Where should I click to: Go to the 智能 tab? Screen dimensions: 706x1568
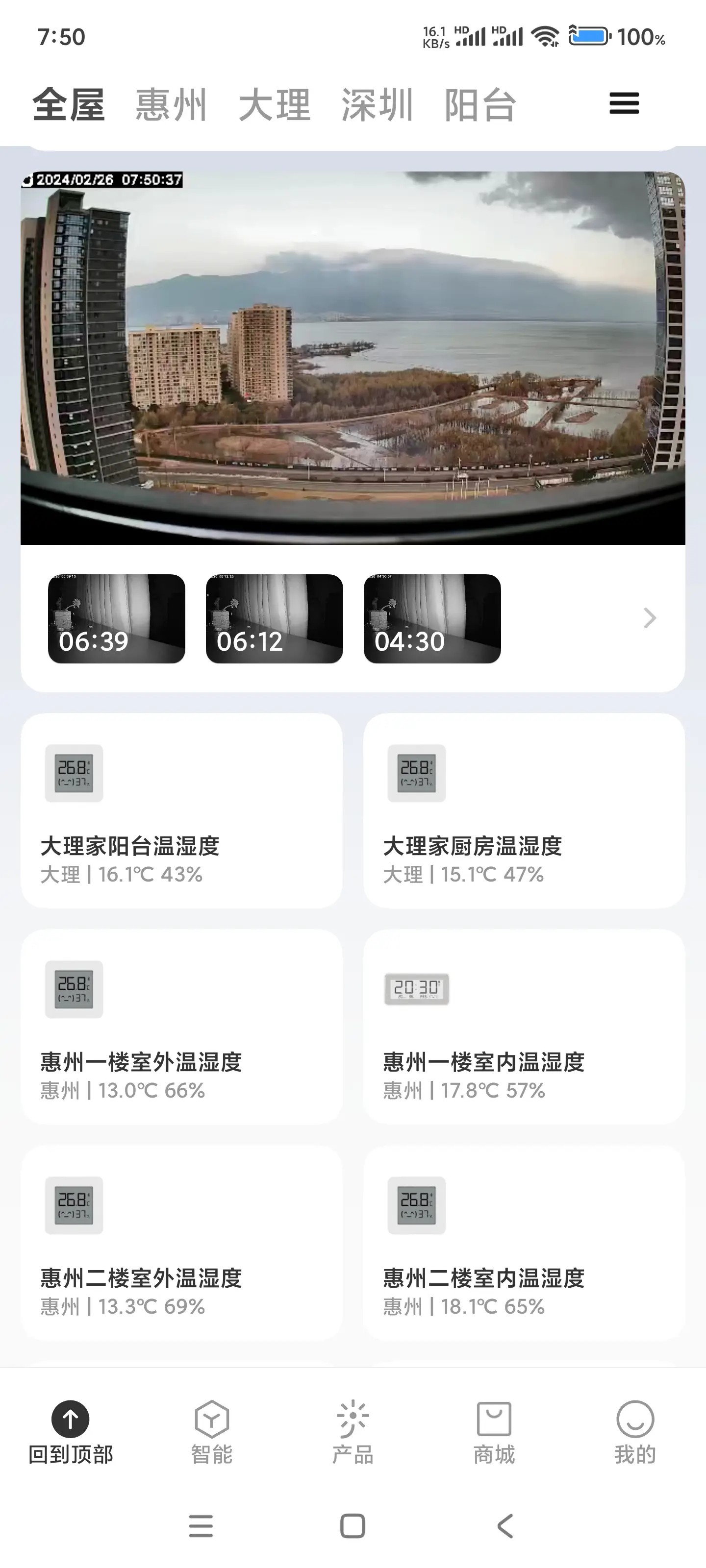pos(211,1432)
